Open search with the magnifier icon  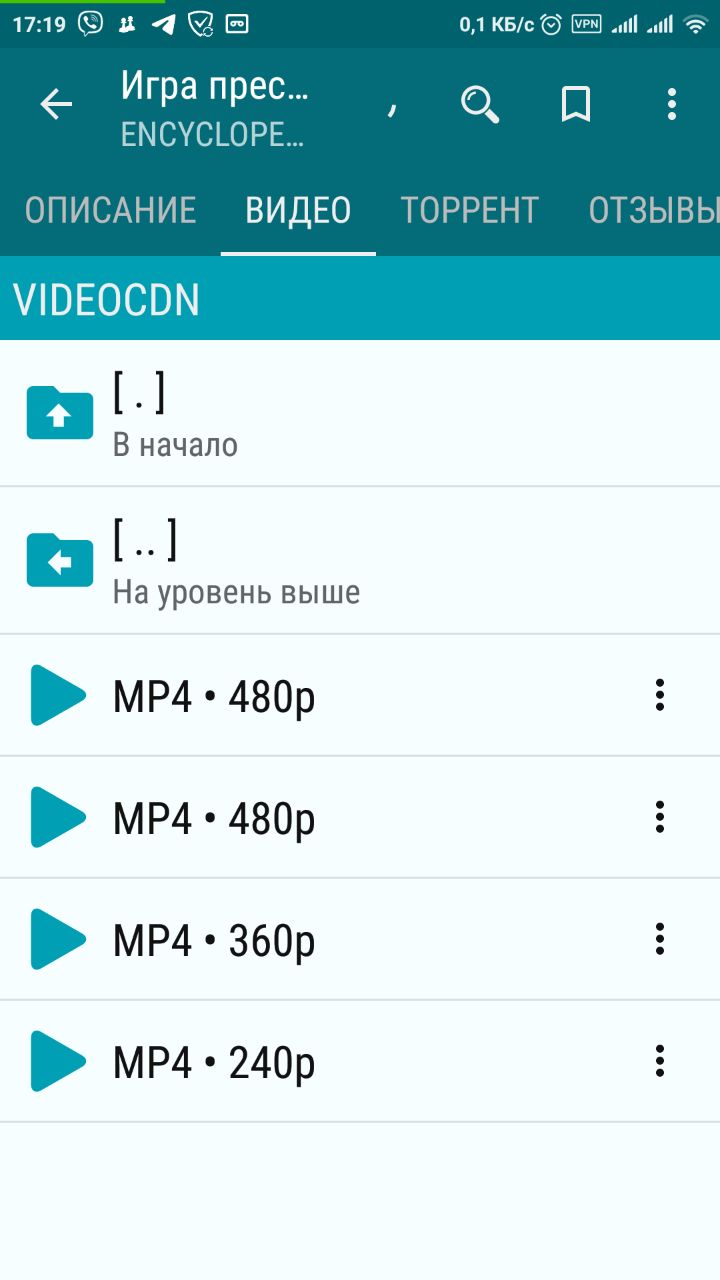pos(480,104)
